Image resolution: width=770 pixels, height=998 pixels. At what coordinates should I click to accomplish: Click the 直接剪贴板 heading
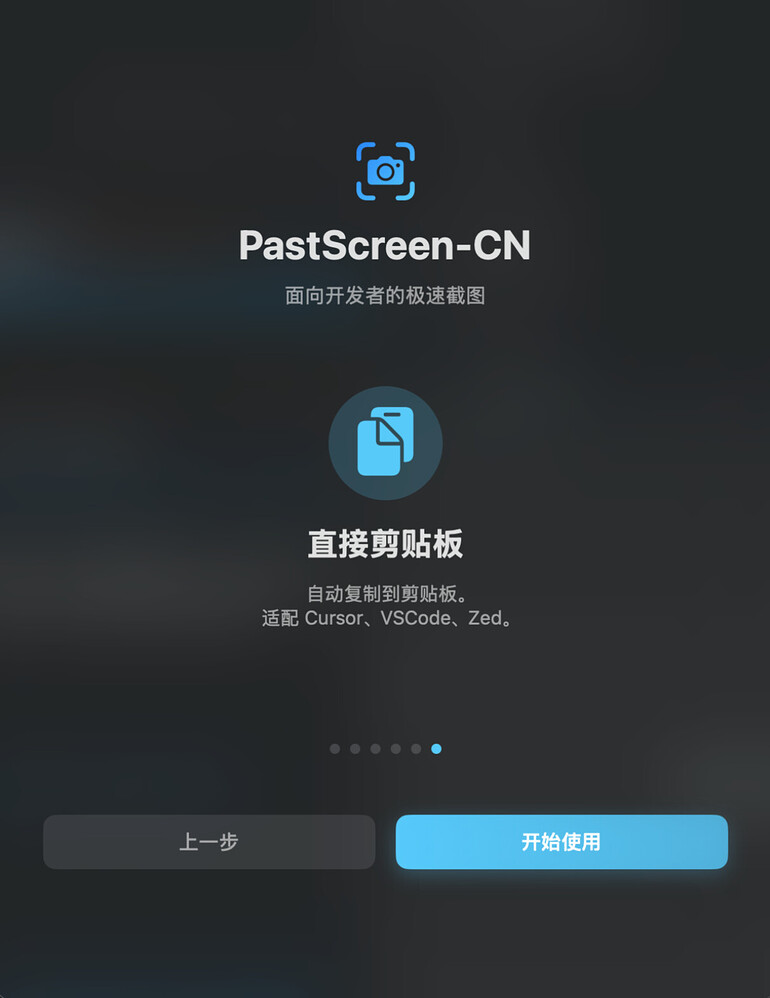click(385, 544)
